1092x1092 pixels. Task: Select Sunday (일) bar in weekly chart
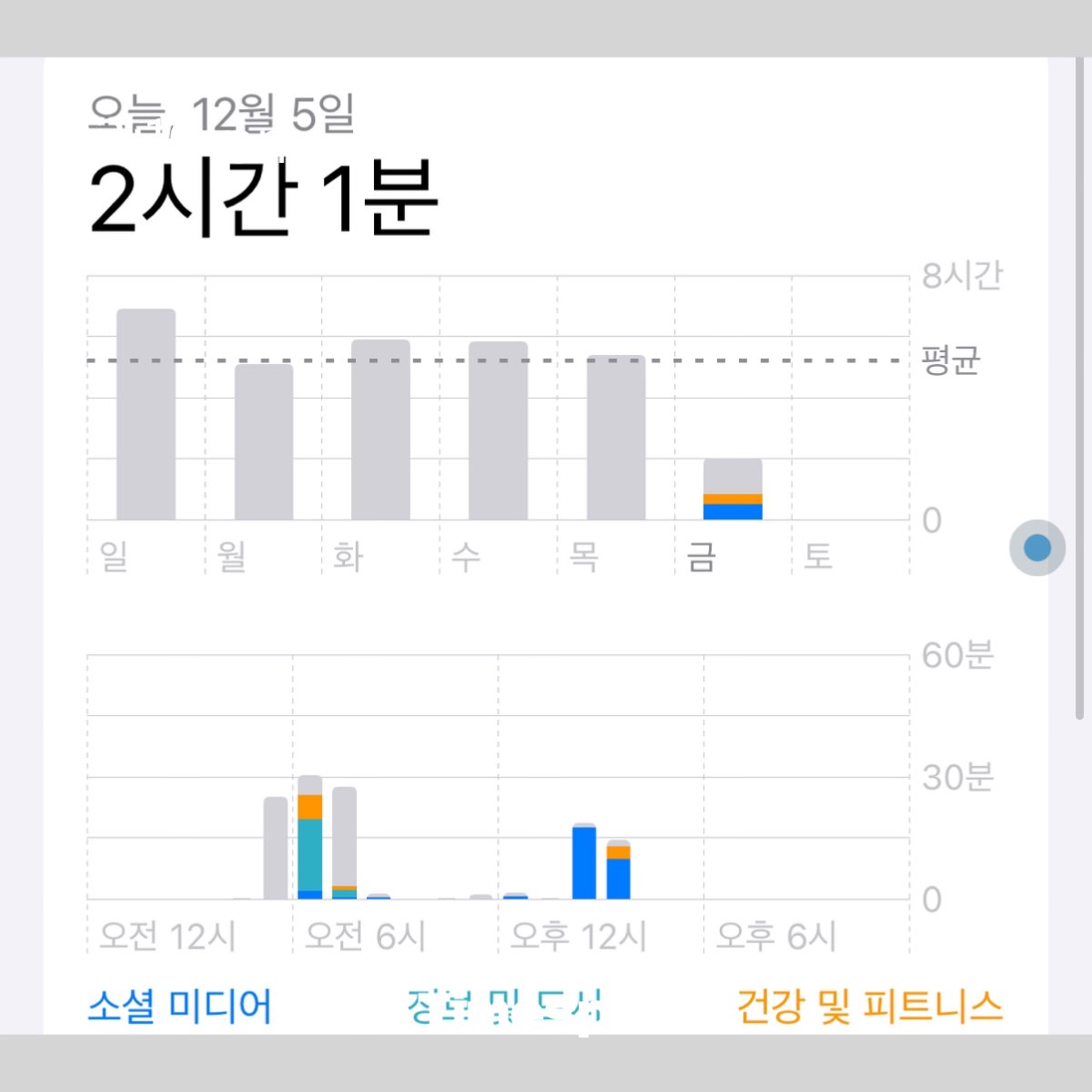(x=146, y=415)
